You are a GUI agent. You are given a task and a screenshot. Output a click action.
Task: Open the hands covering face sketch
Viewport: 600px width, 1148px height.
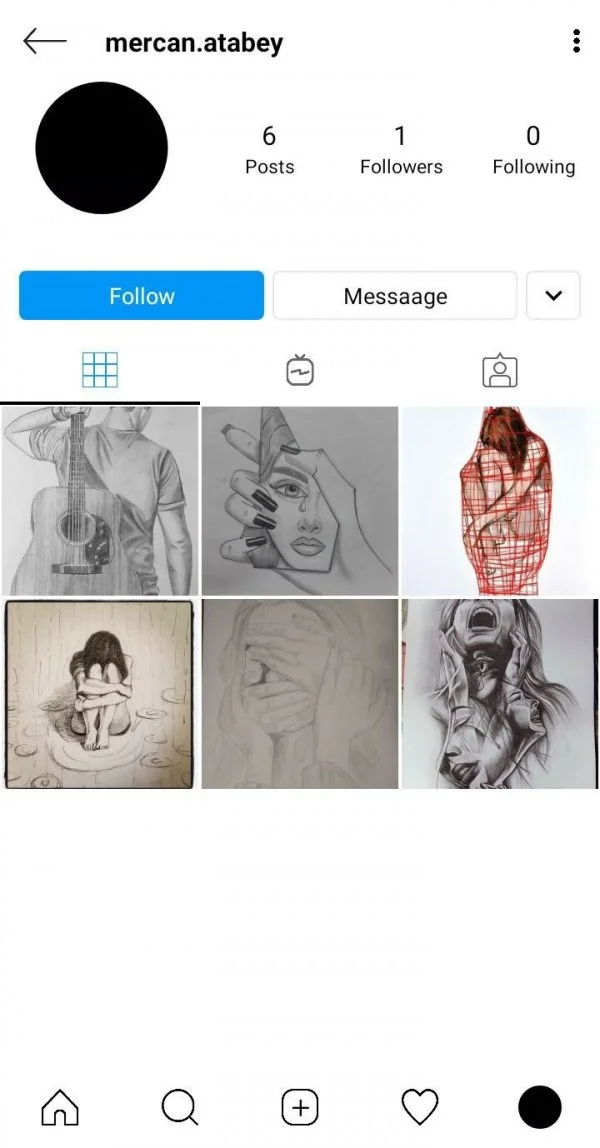coord(300,694)
